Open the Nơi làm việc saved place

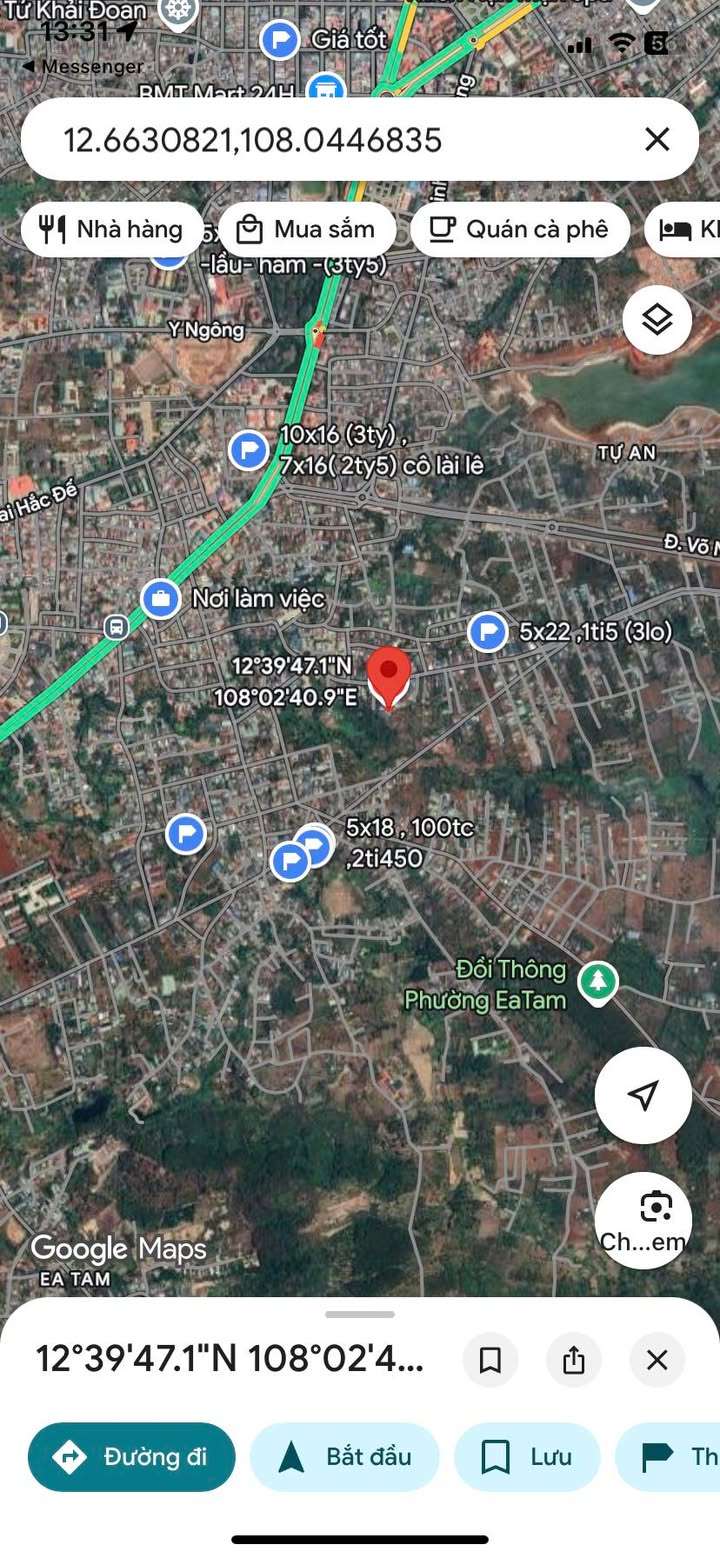159,599
